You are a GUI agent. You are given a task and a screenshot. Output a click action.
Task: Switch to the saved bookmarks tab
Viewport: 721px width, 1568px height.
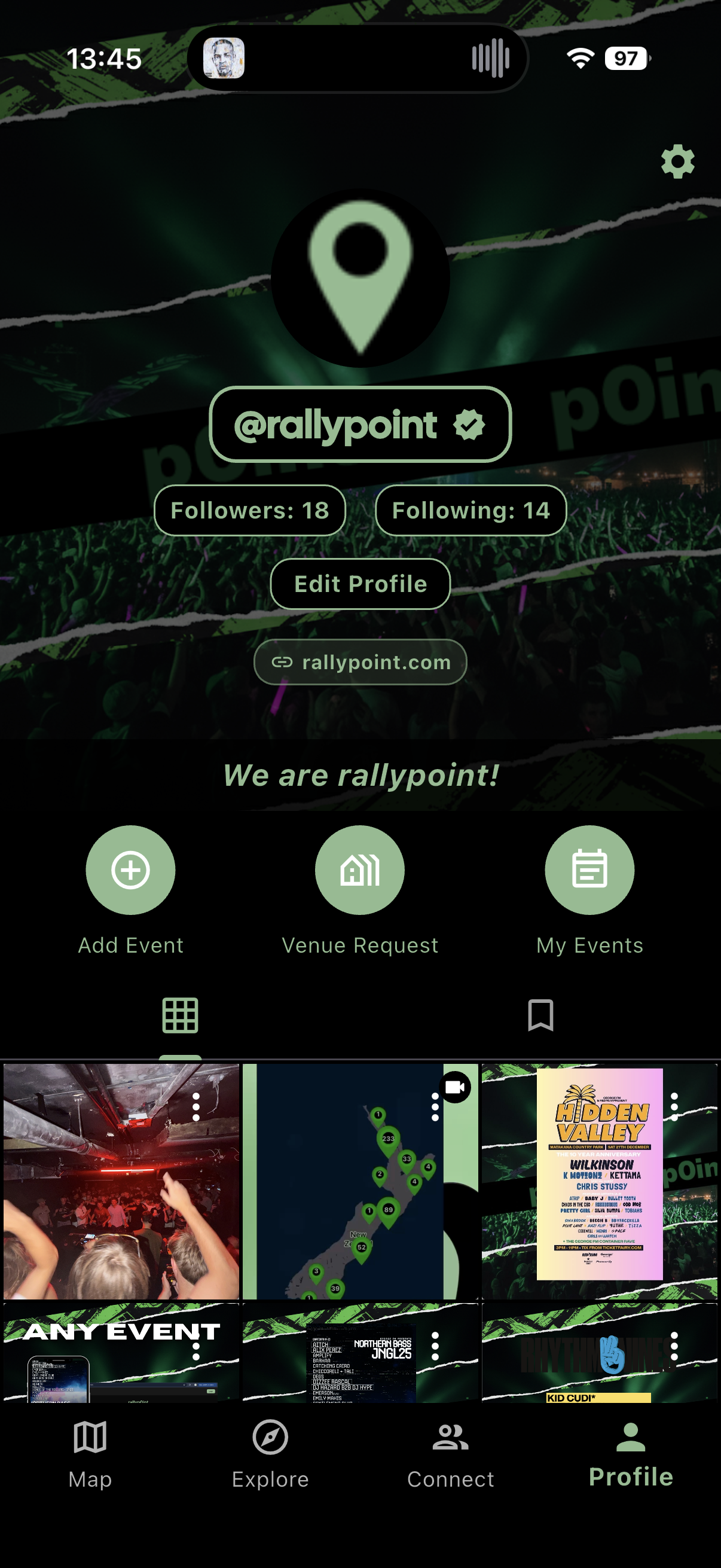540,1015
